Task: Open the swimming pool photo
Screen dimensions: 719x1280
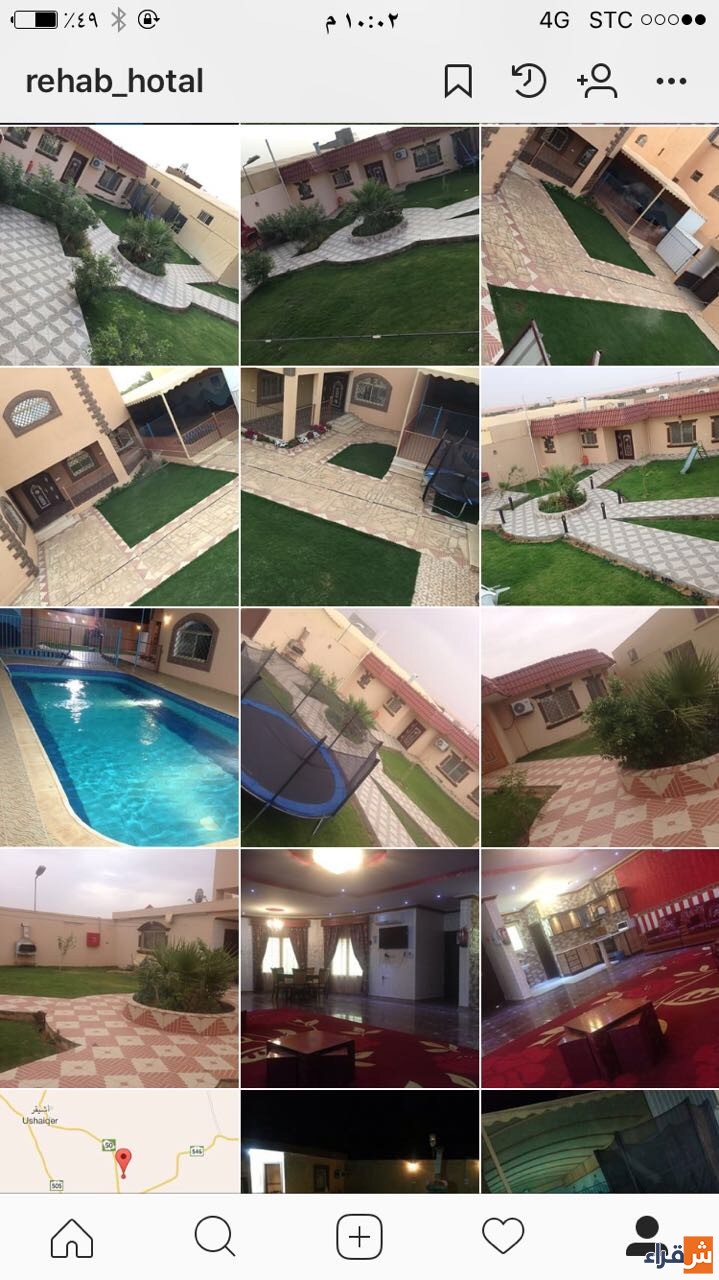Action: coord(119,727)
